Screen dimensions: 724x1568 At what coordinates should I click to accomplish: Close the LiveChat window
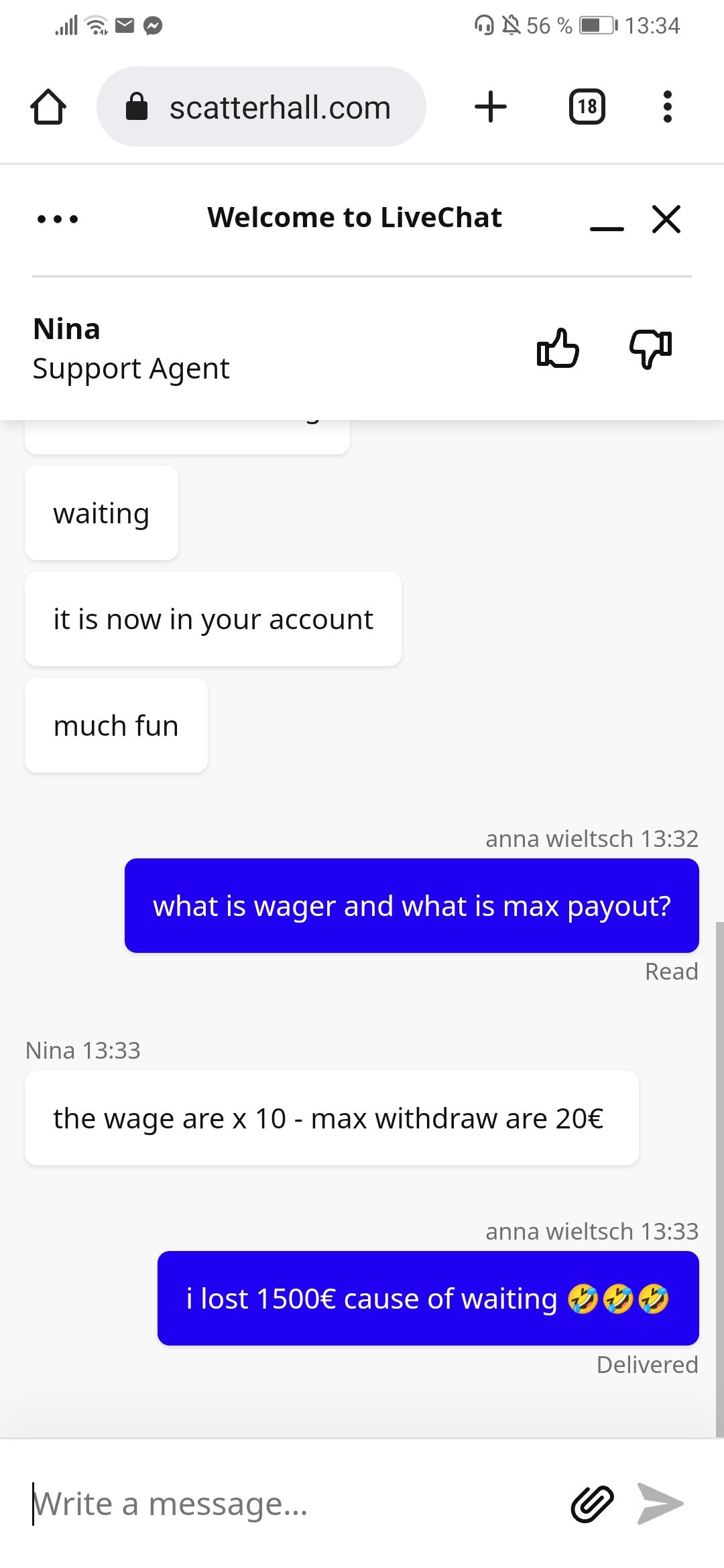click(666, 219)
